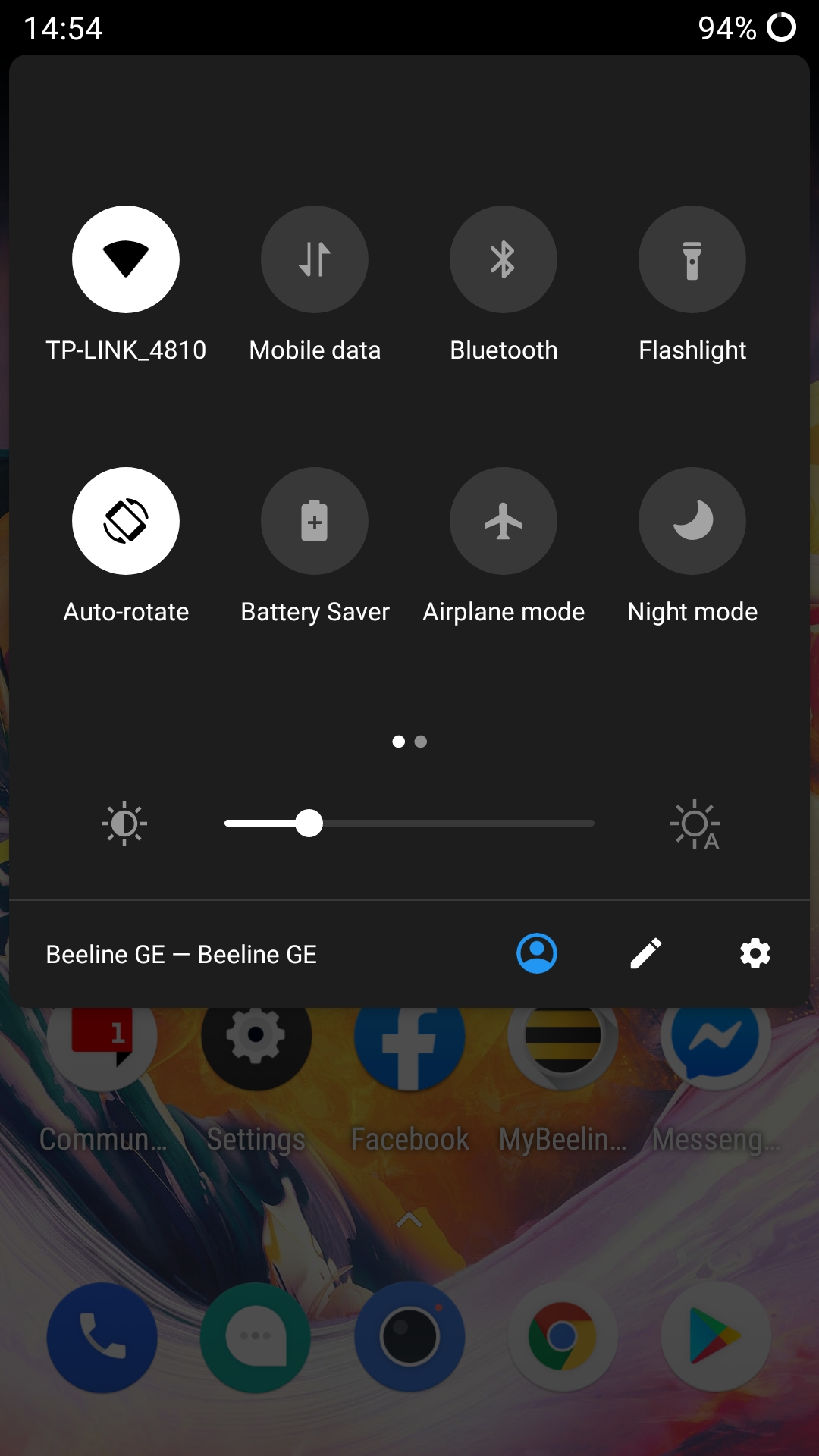Turn on Airplane mode
Viewport: 819px width, 1456px height.
[504, 521]
